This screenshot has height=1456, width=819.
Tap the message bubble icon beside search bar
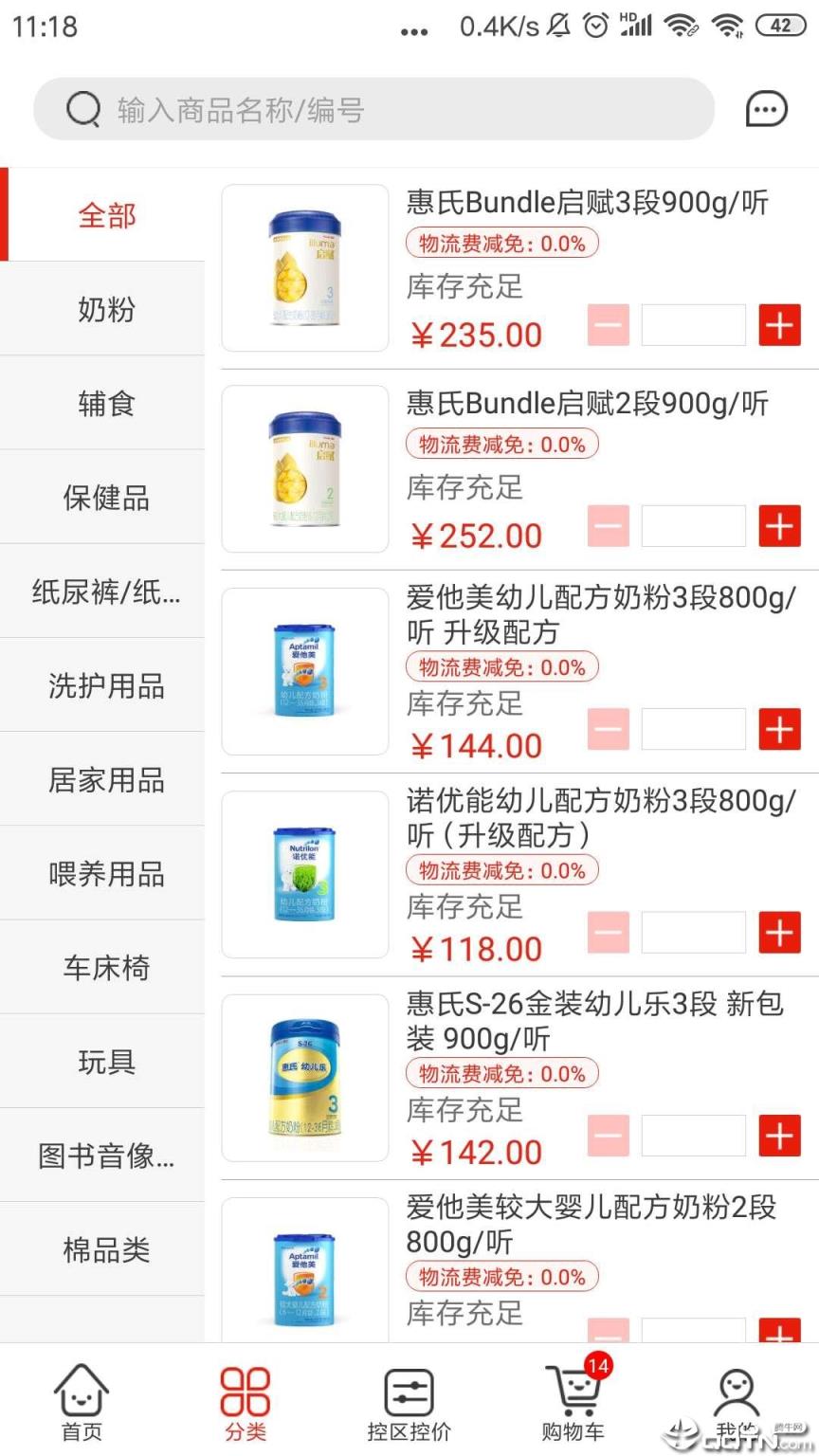point(766,108)
